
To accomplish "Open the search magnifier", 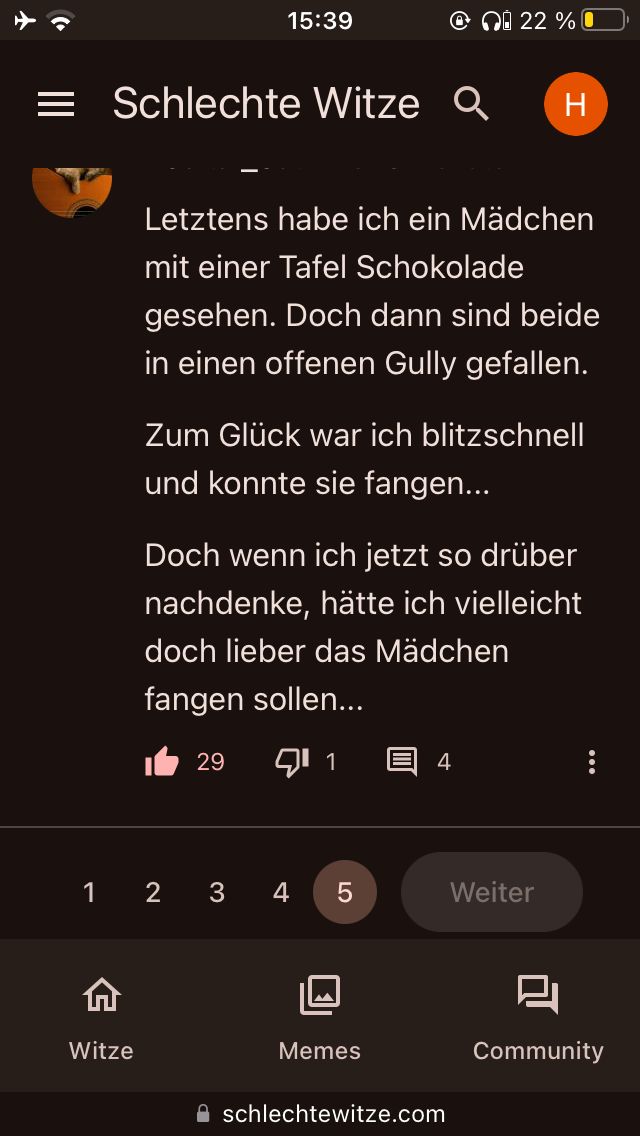I will click(x=471, y=104).
